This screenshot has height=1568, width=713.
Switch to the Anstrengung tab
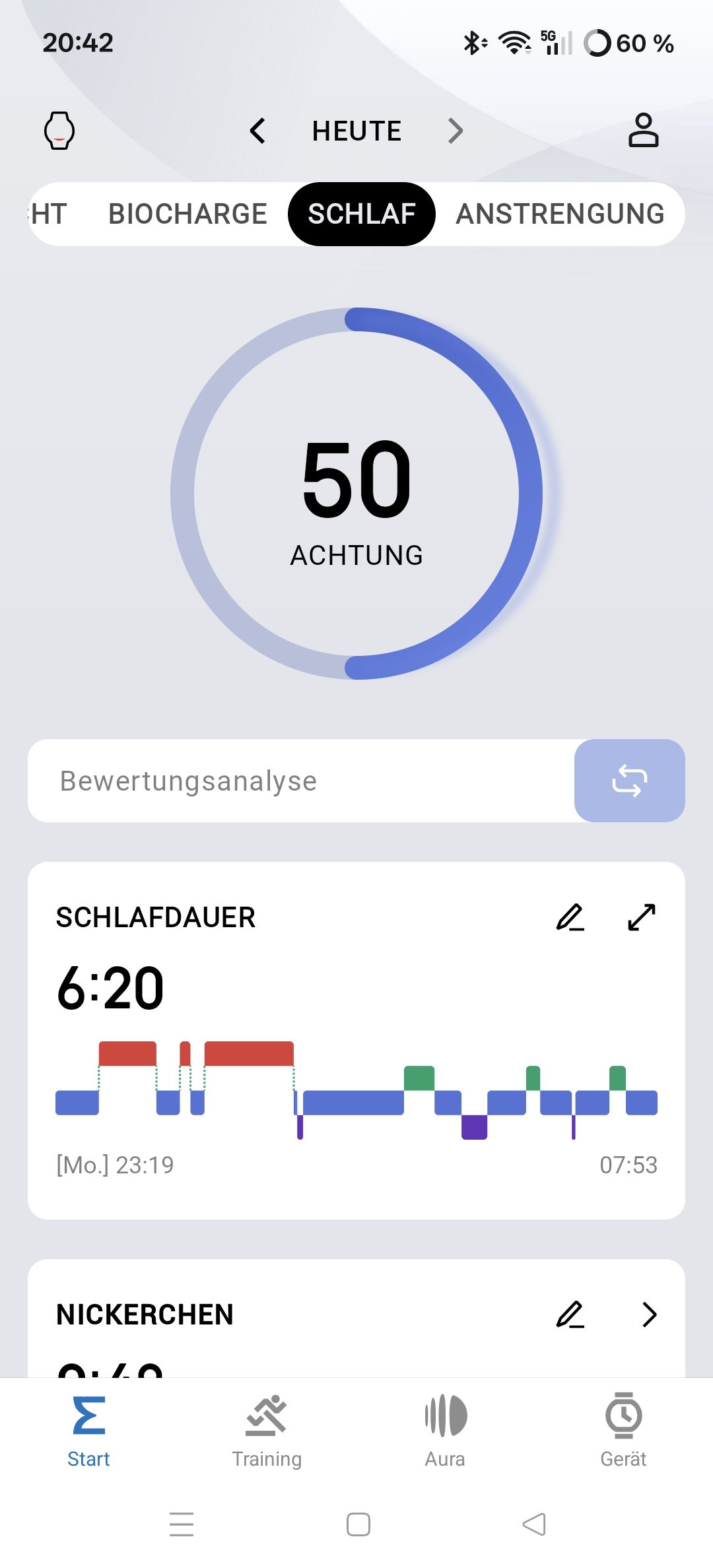560,214
